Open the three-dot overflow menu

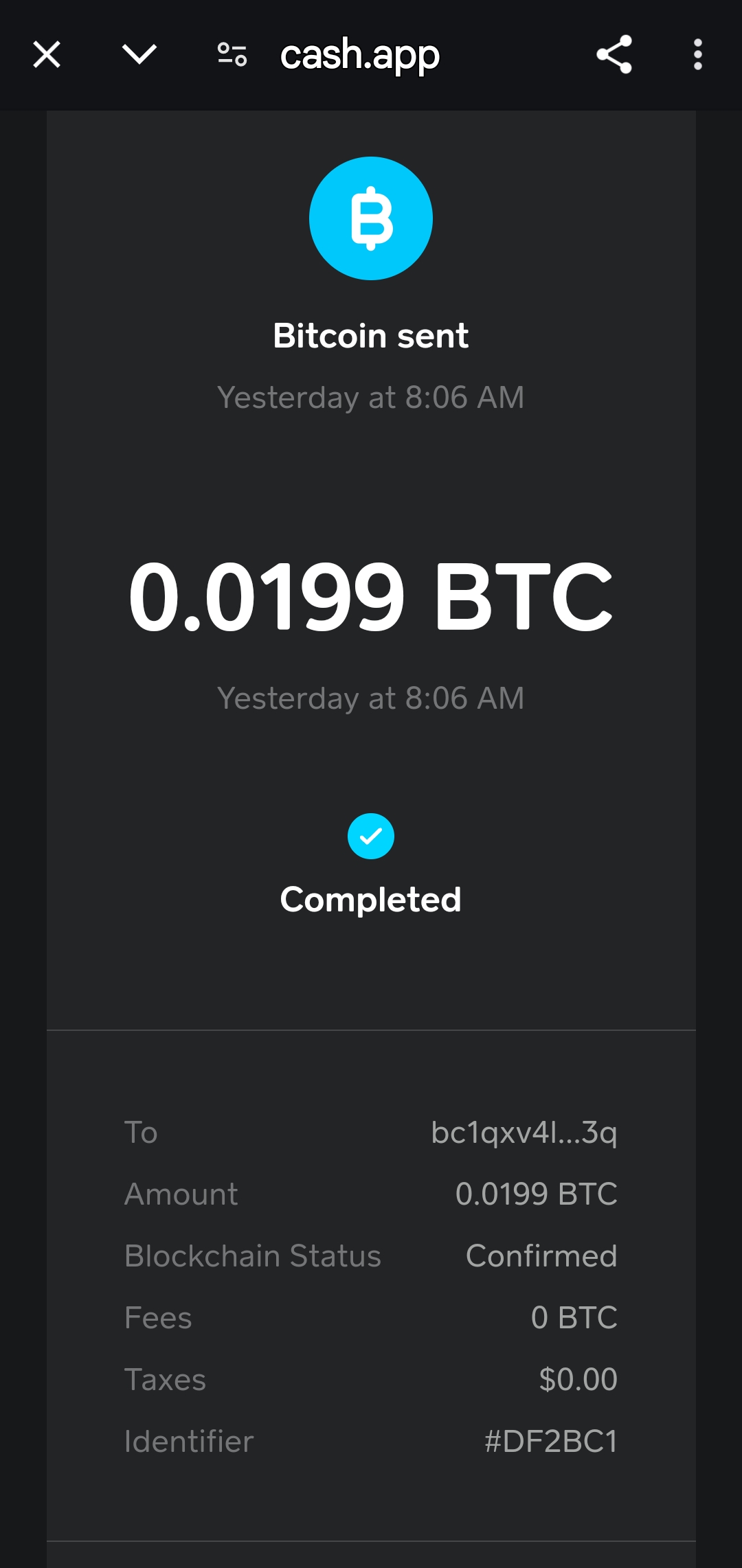tap(697, 54)
